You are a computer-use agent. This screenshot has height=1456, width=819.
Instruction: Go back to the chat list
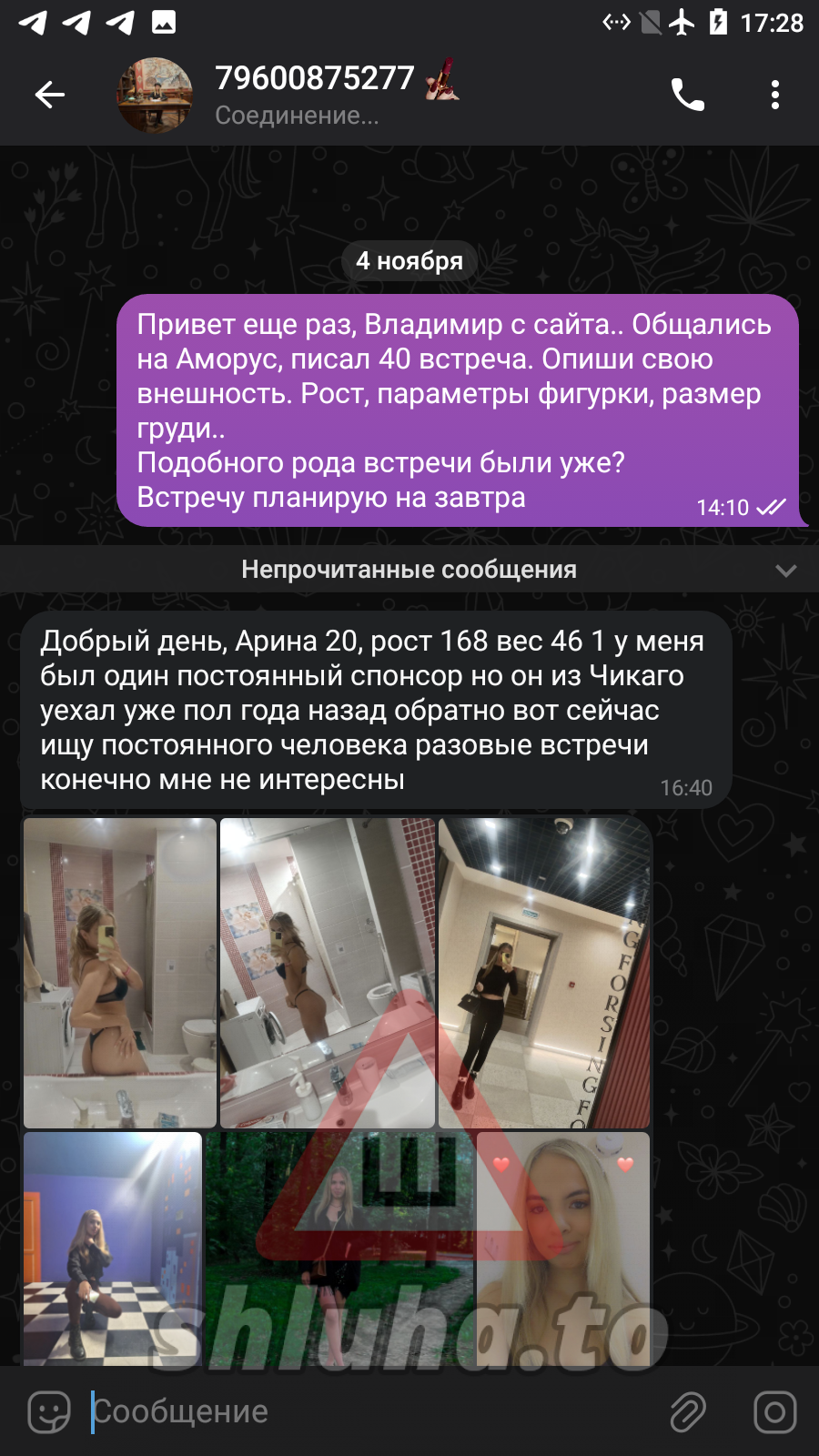(x=50, y=95)
